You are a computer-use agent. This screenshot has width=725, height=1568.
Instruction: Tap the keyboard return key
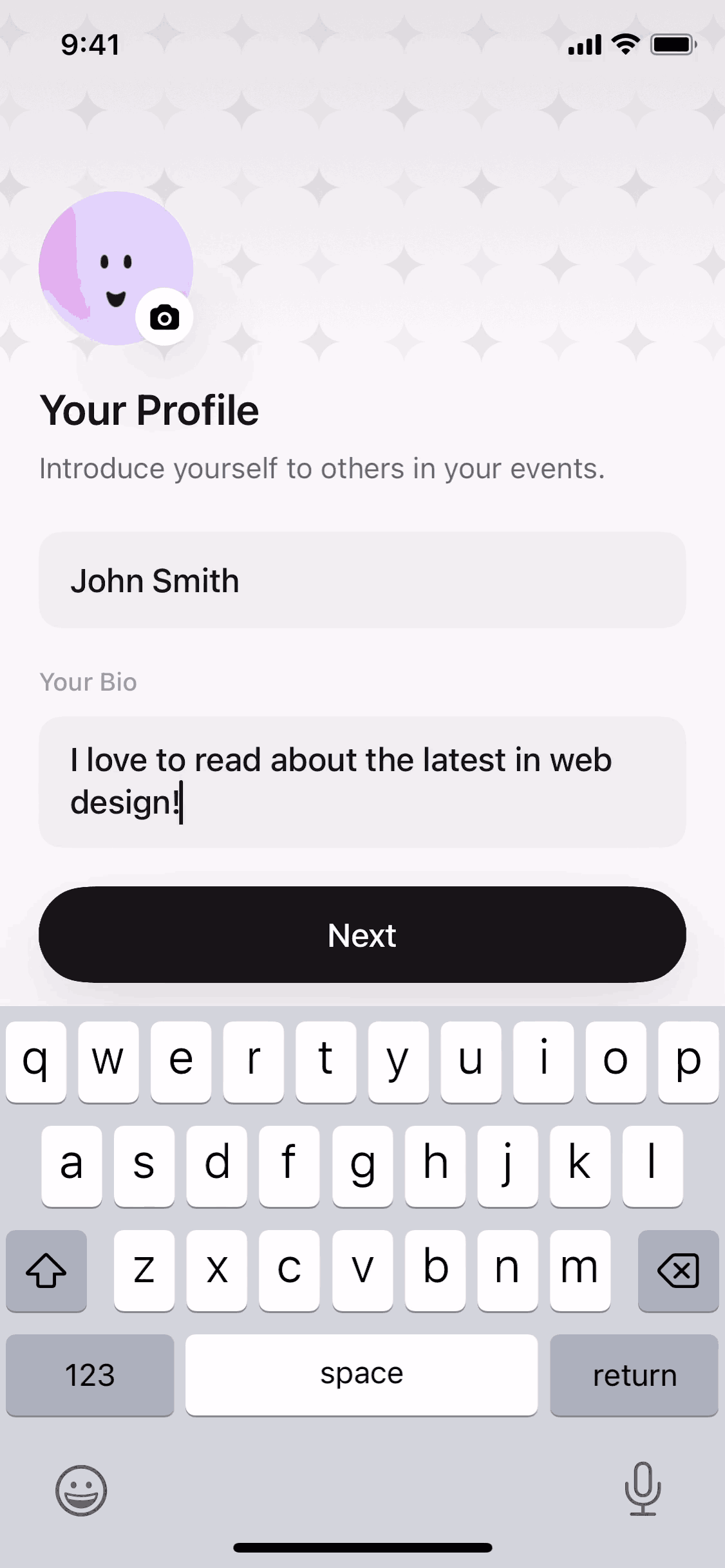pos(634,1375)
